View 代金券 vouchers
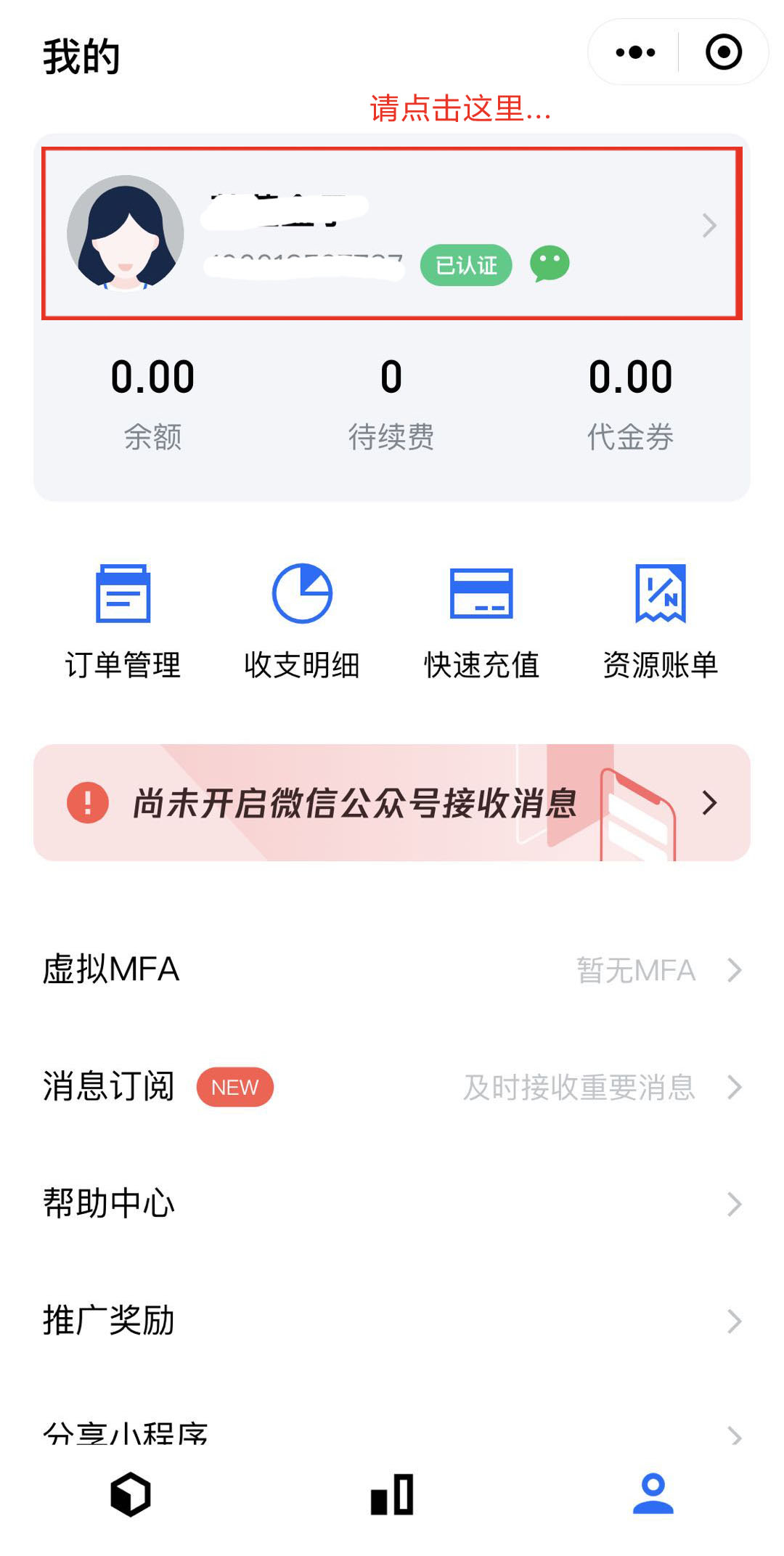This screenshot has height=1556, width=784. click(630, 403)
